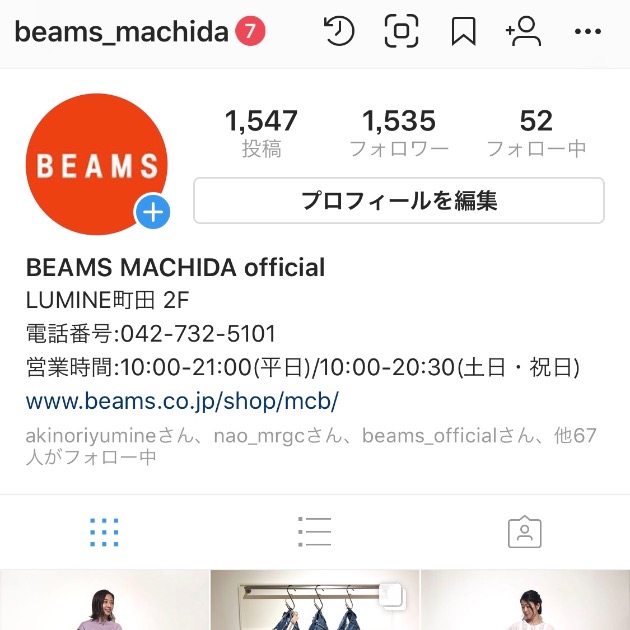Screen dimensions: 630x630
Task: Open the www.beams.co.jp/shop/mcb/ link
Action: (x=182, y=402)
